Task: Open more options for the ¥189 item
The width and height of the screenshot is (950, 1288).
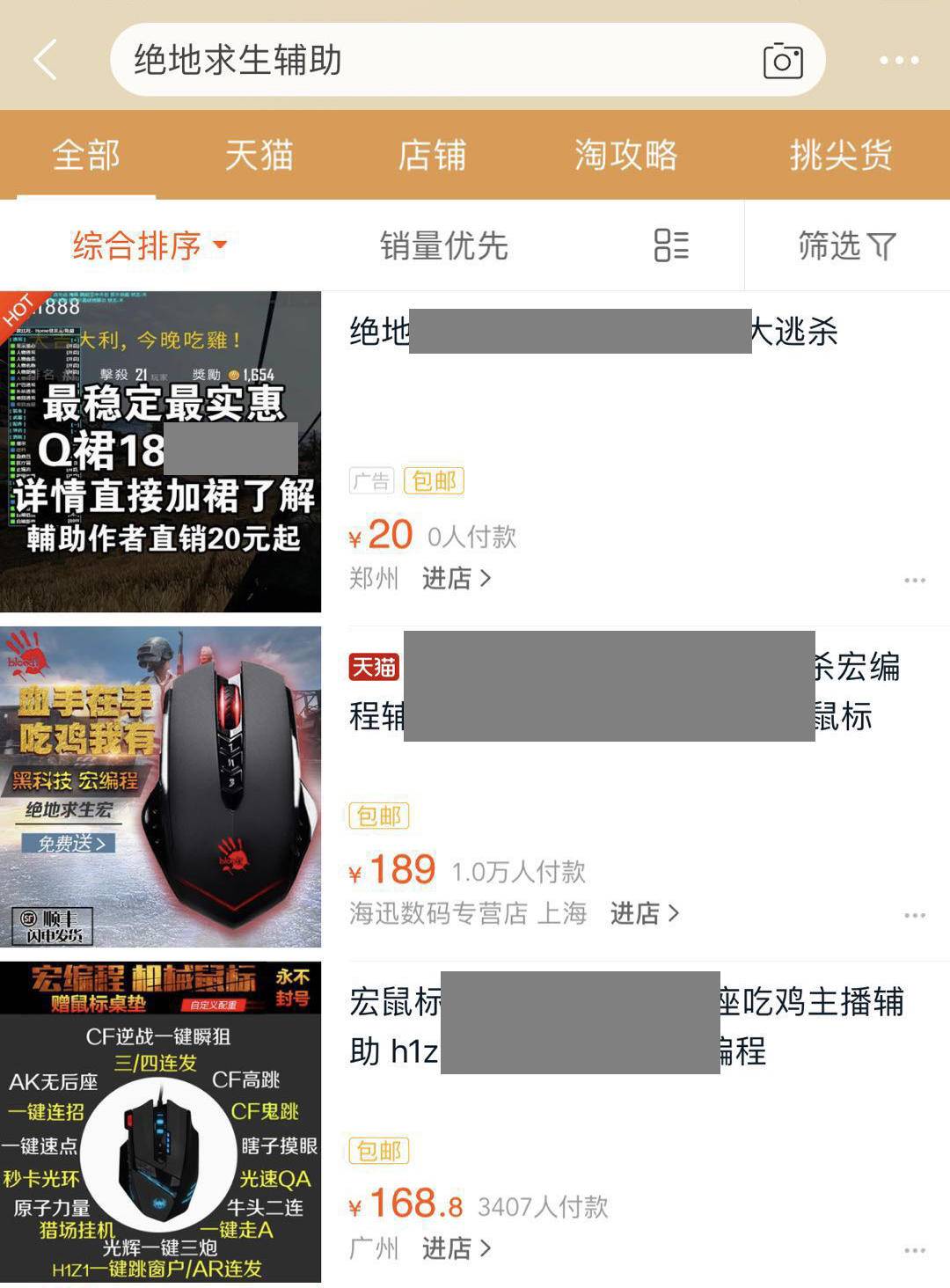Action: 914,915
